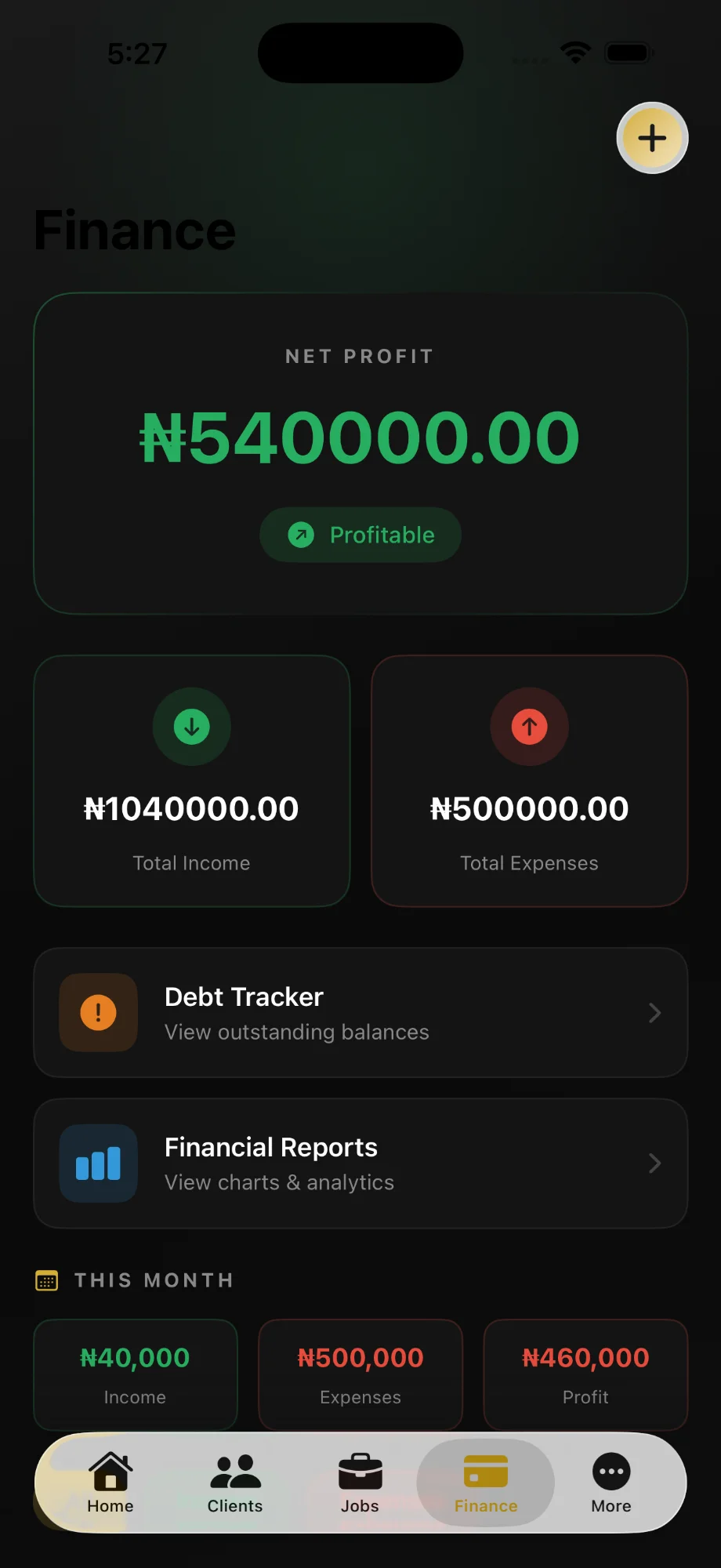Screen dimensions: 721x1568
Task: Open the Clients section from the tab bar
Action: click(234, 1472)
